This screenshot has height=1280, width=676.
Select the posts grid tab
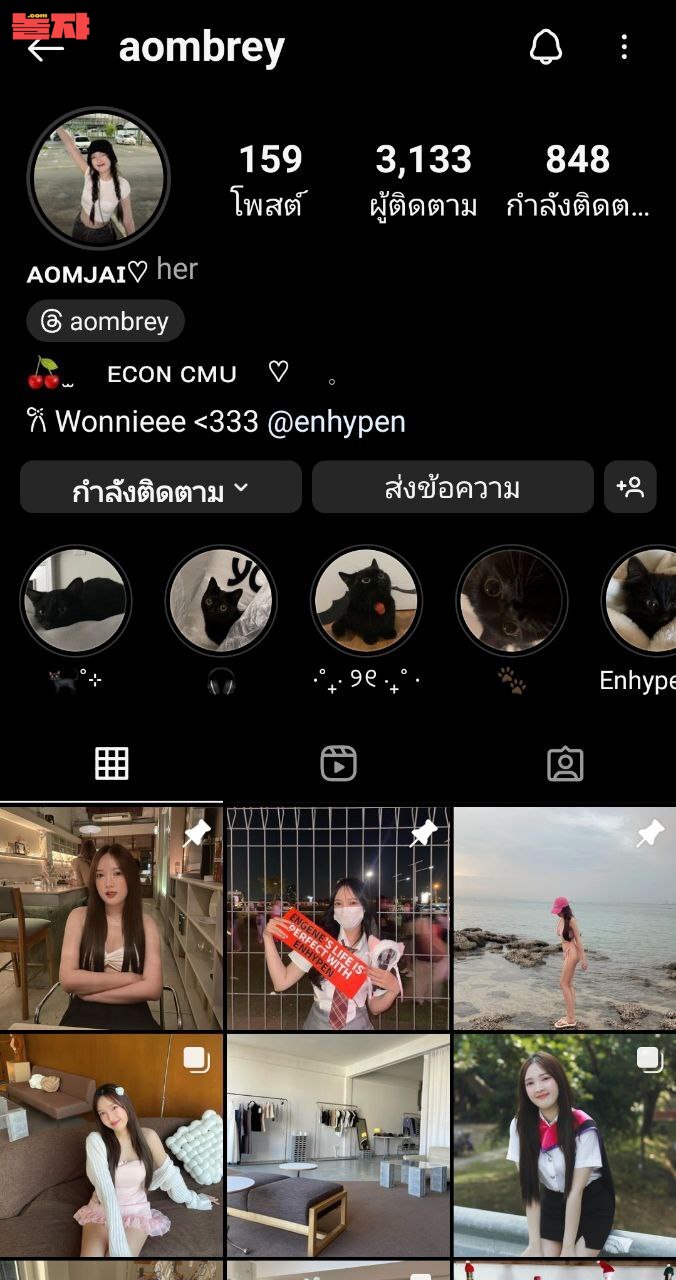(111, 764)
